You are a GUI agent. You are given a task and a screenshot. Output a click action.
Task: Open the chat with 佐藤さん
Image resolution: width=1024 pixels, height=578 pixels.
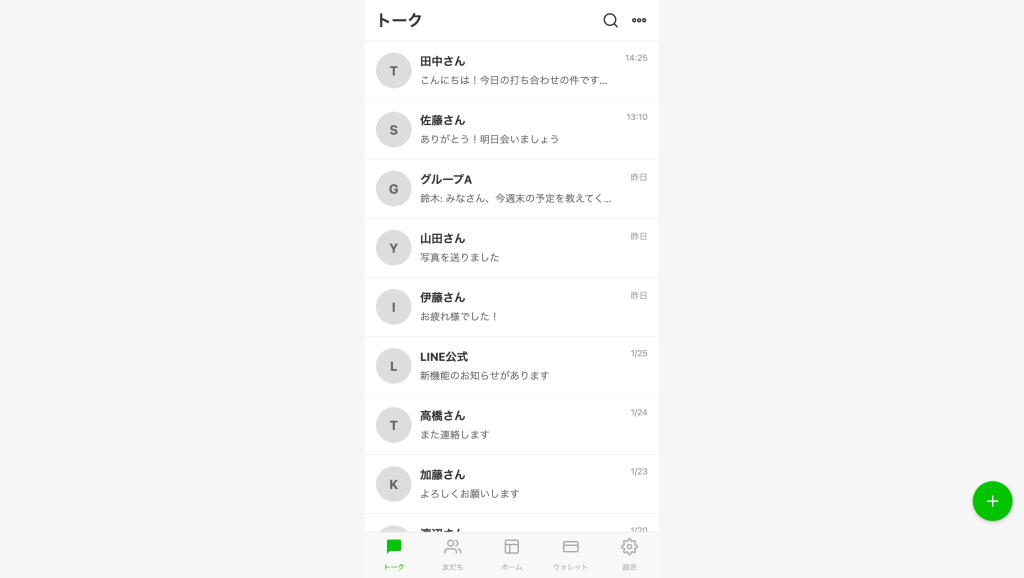(x=511, y=129)
